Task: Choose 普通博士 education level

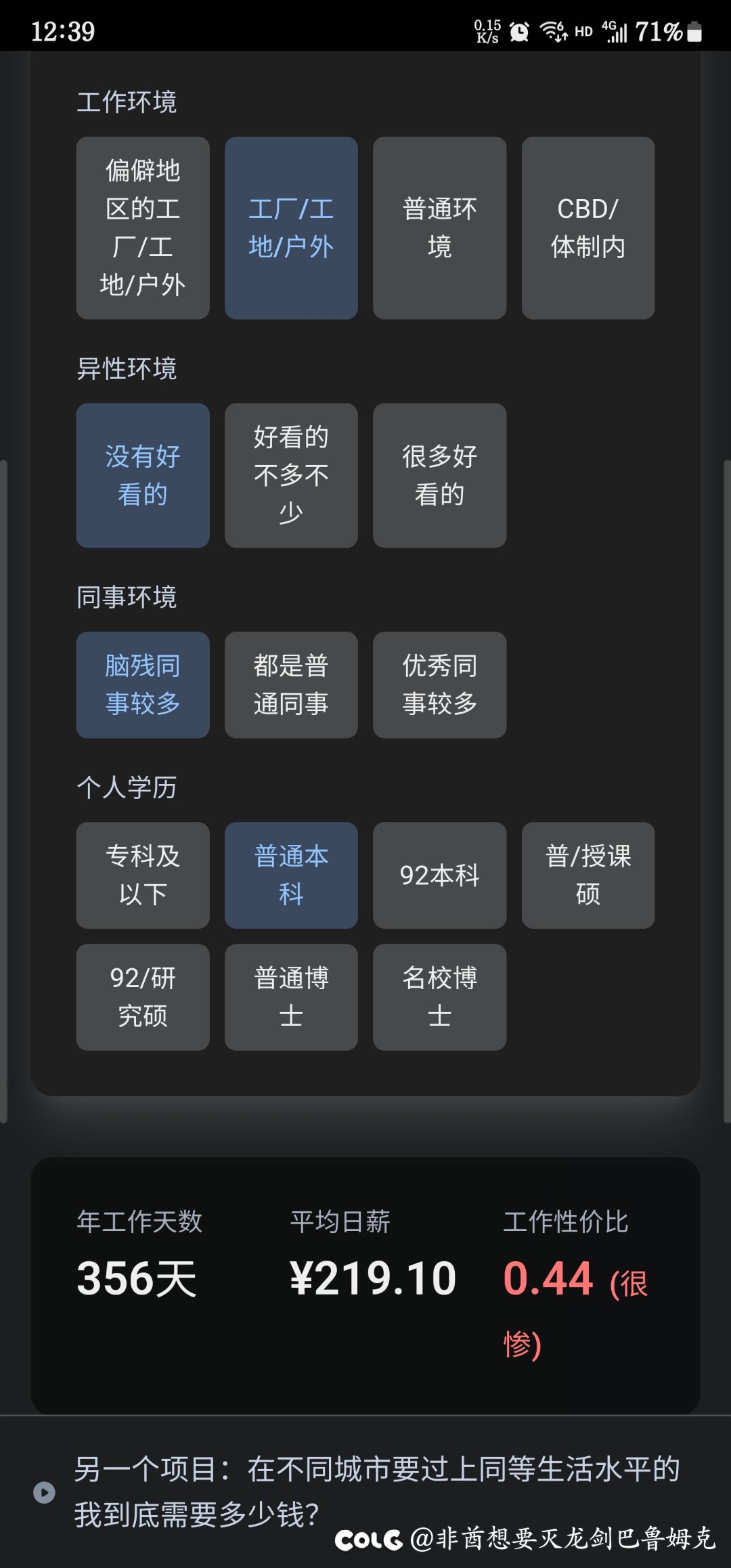Action: point(291,997)
